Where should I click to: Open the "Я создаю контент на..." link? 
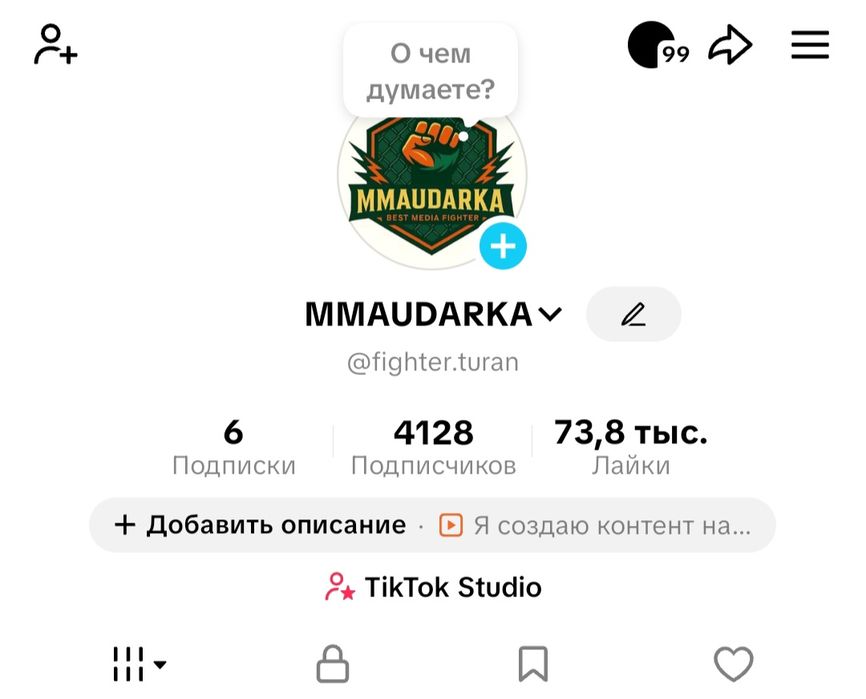tap(596, 525)
